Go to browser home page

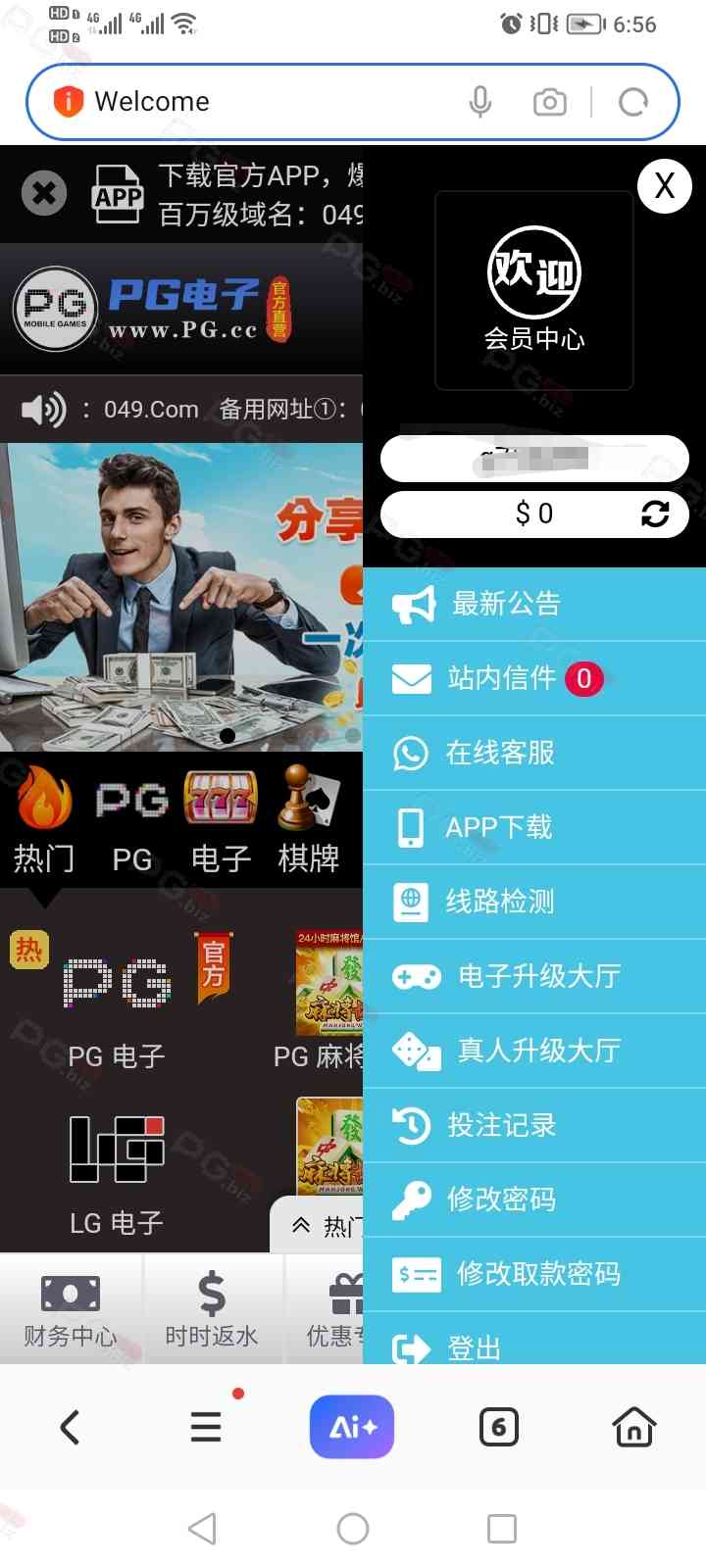point(633,1427)
